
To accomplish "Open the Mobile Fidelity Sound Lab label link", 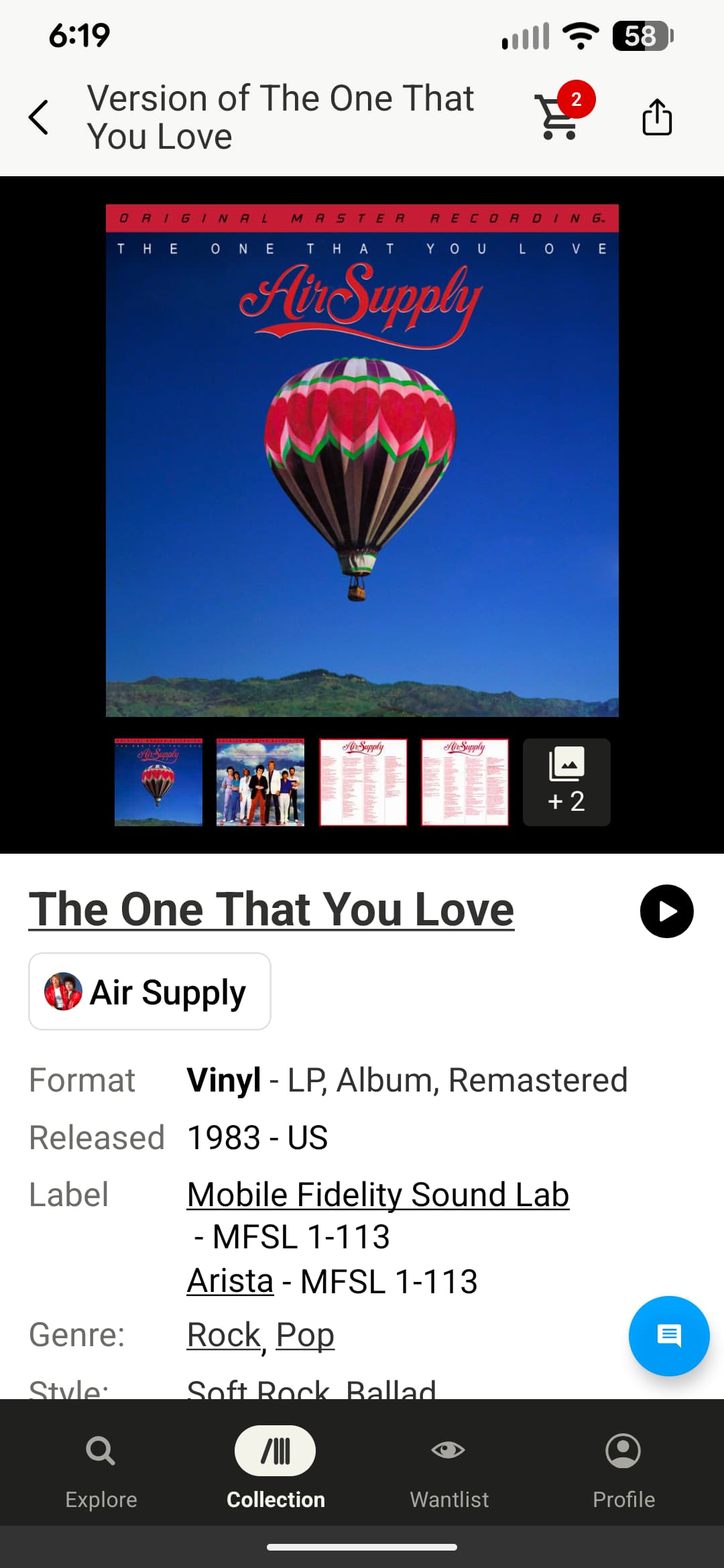I will [x=377, y=1195].
